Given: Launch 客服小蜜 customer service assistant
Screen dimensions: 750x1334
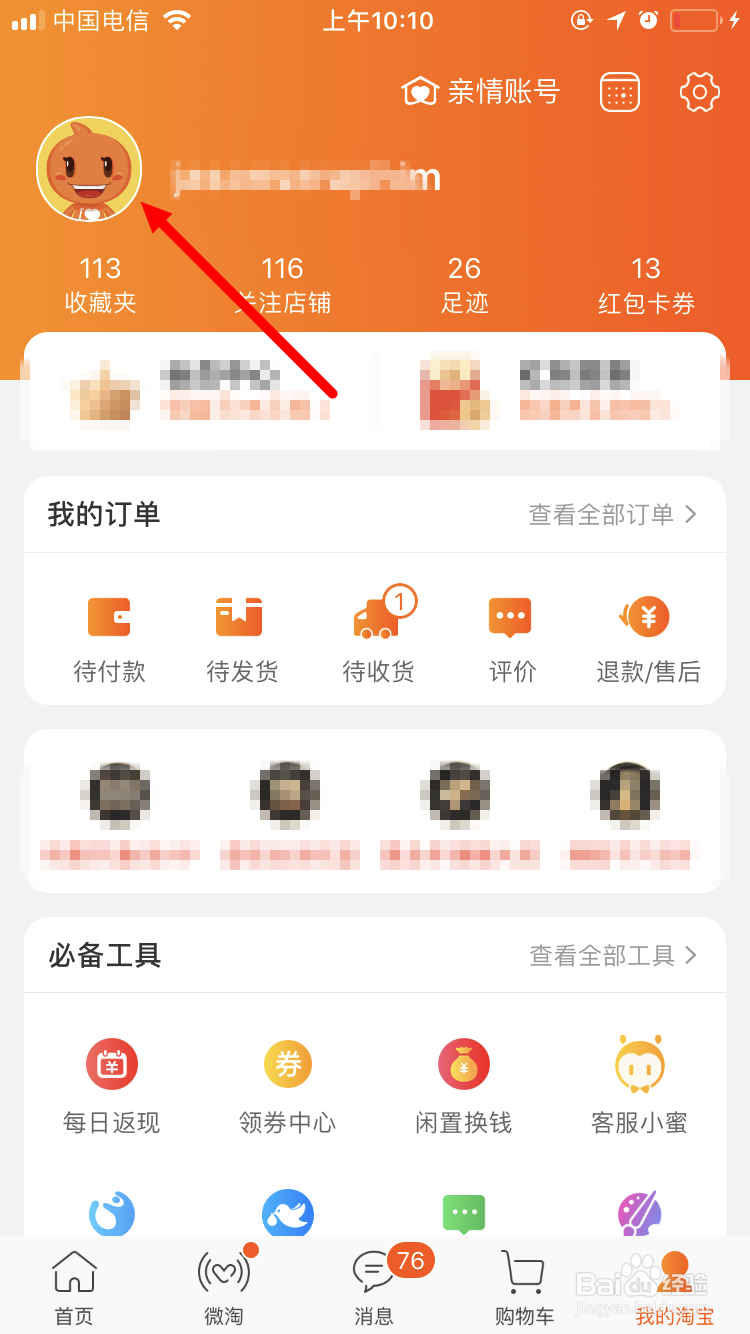Looking at the screenshot, I should pyautogui.click(x=639, y=1063).
